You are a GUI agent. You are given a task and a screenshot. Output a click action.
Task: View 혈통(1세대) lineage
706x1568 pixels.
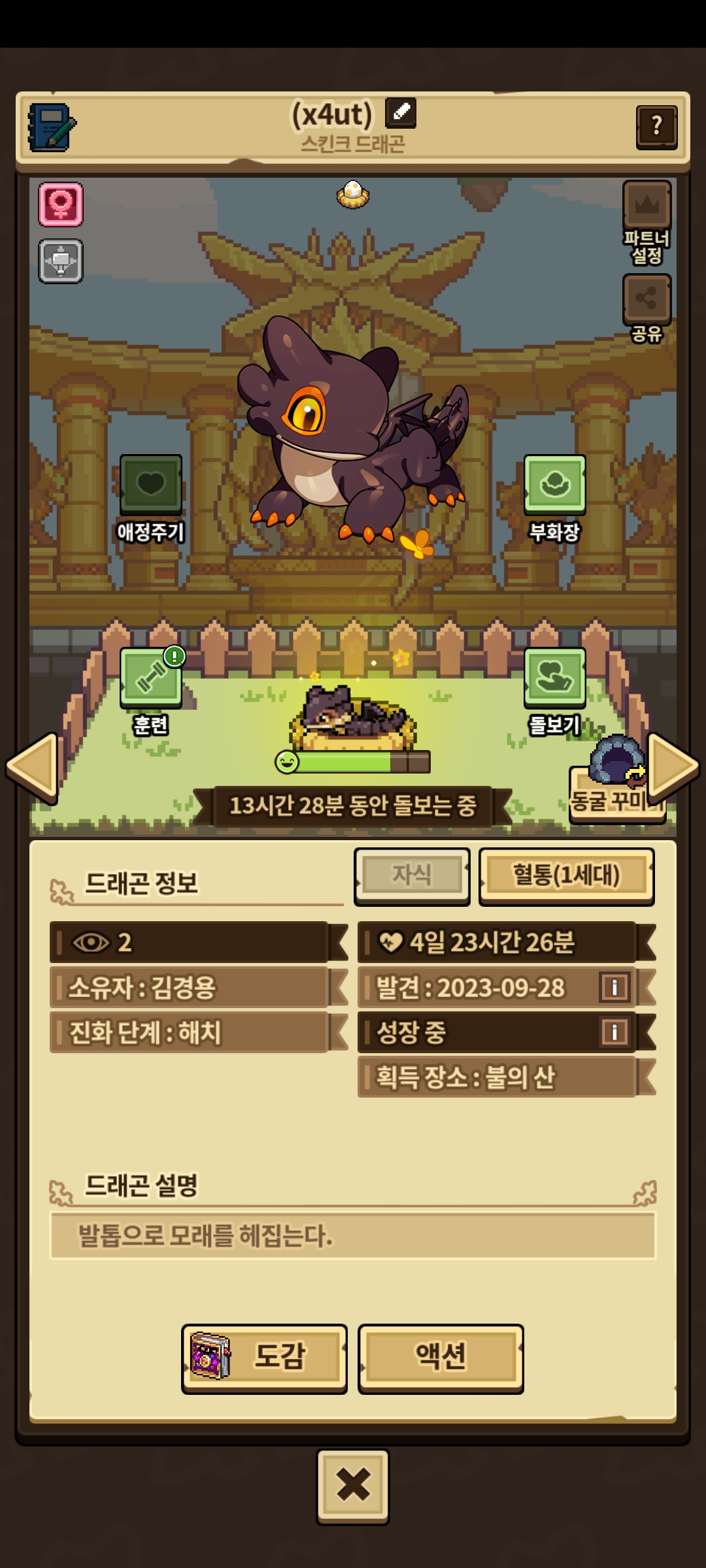pos(566,875)
